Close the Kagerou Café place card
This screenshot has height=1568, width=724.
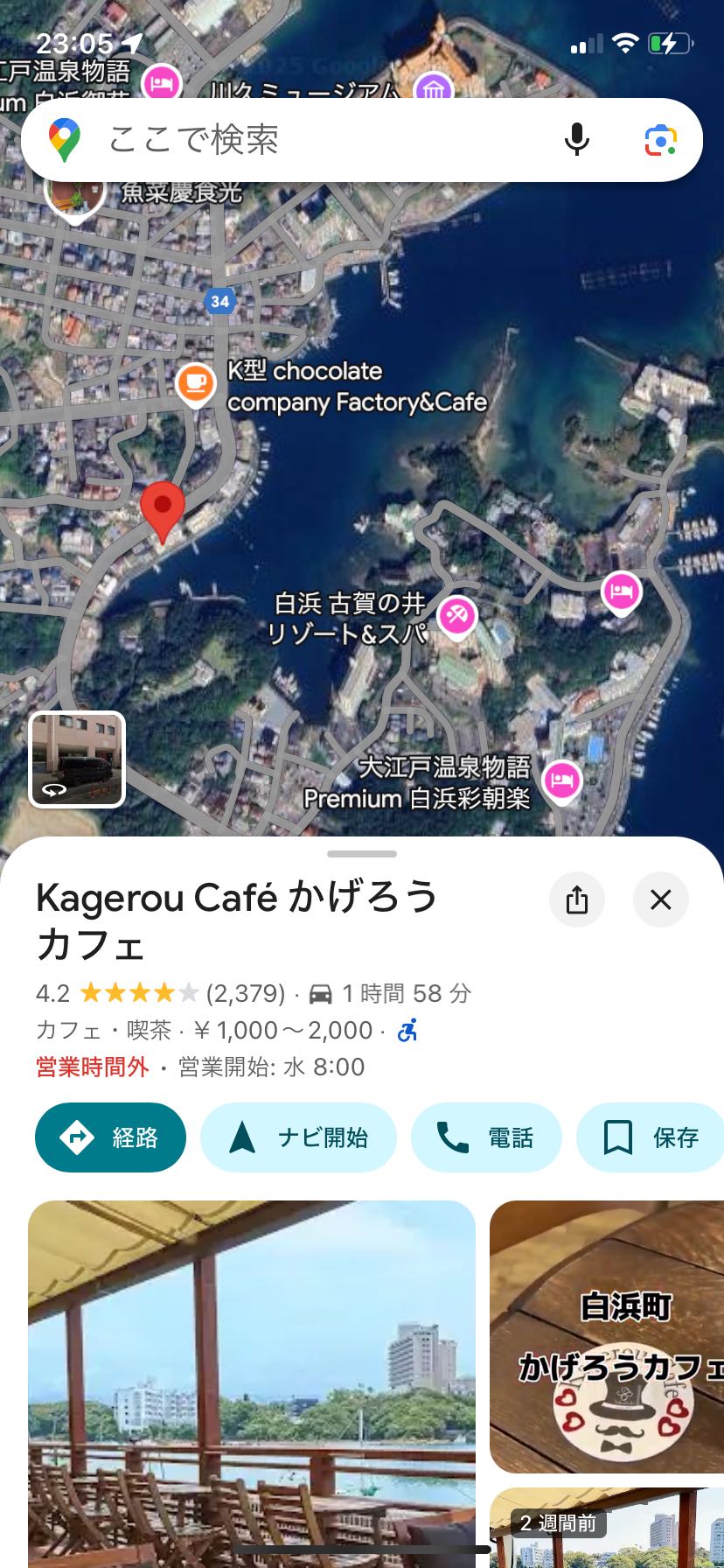[661, 899]
